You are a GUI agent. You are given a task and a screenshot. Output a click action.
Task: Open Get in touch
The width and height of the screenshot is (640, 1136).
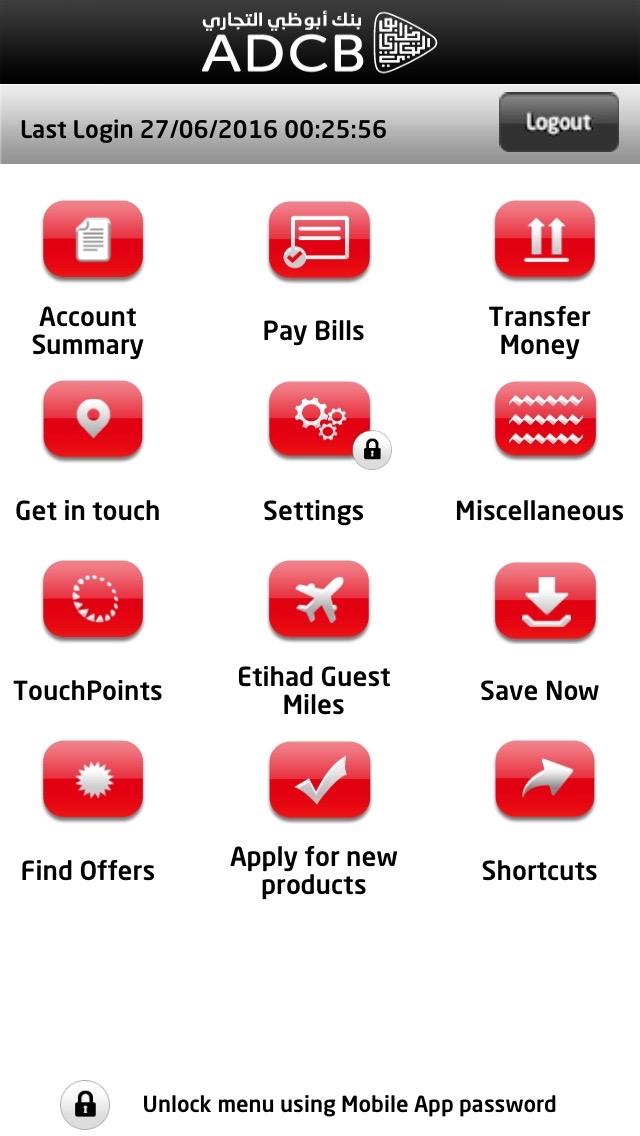click(x=92, y=420)
